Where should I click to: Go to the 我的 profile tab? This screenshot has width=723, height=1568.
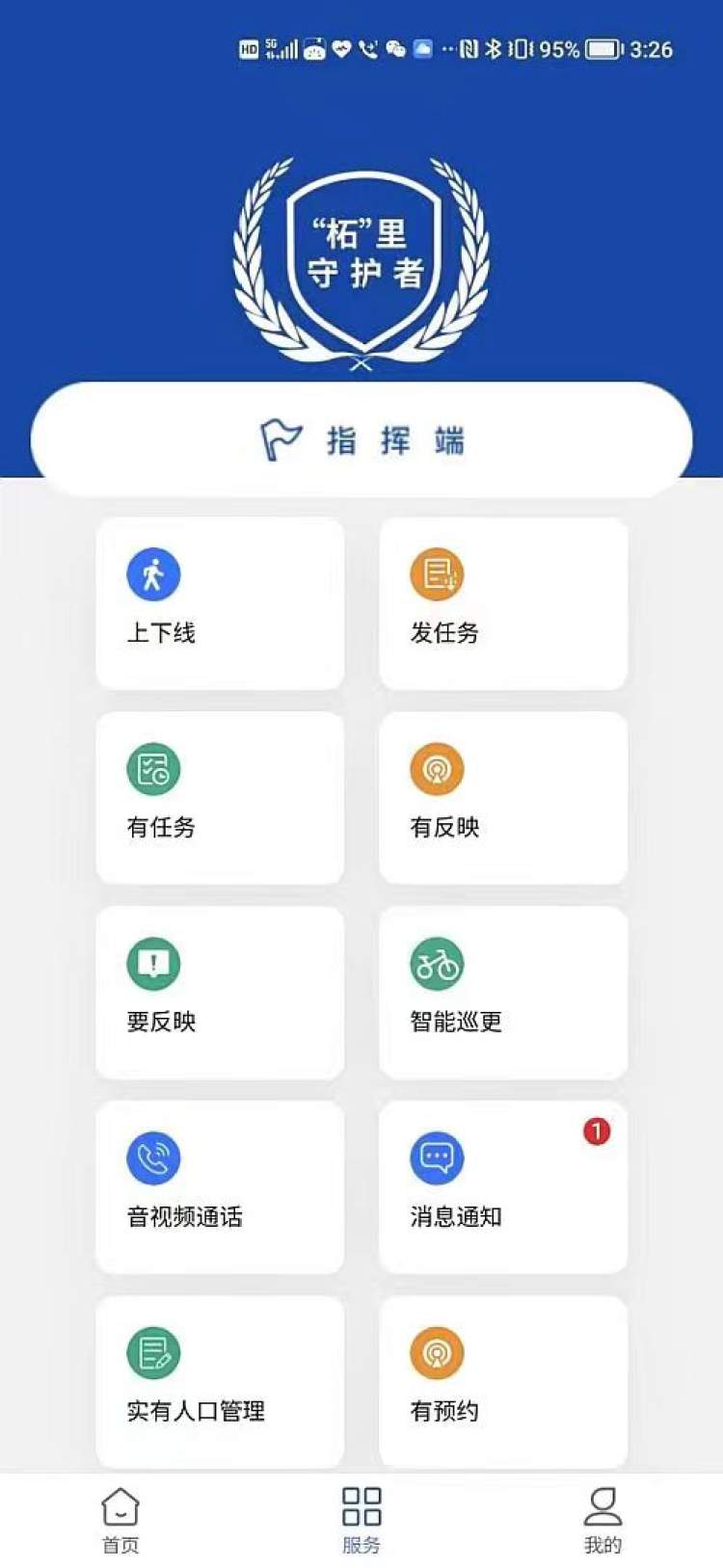coord(602,1521)
